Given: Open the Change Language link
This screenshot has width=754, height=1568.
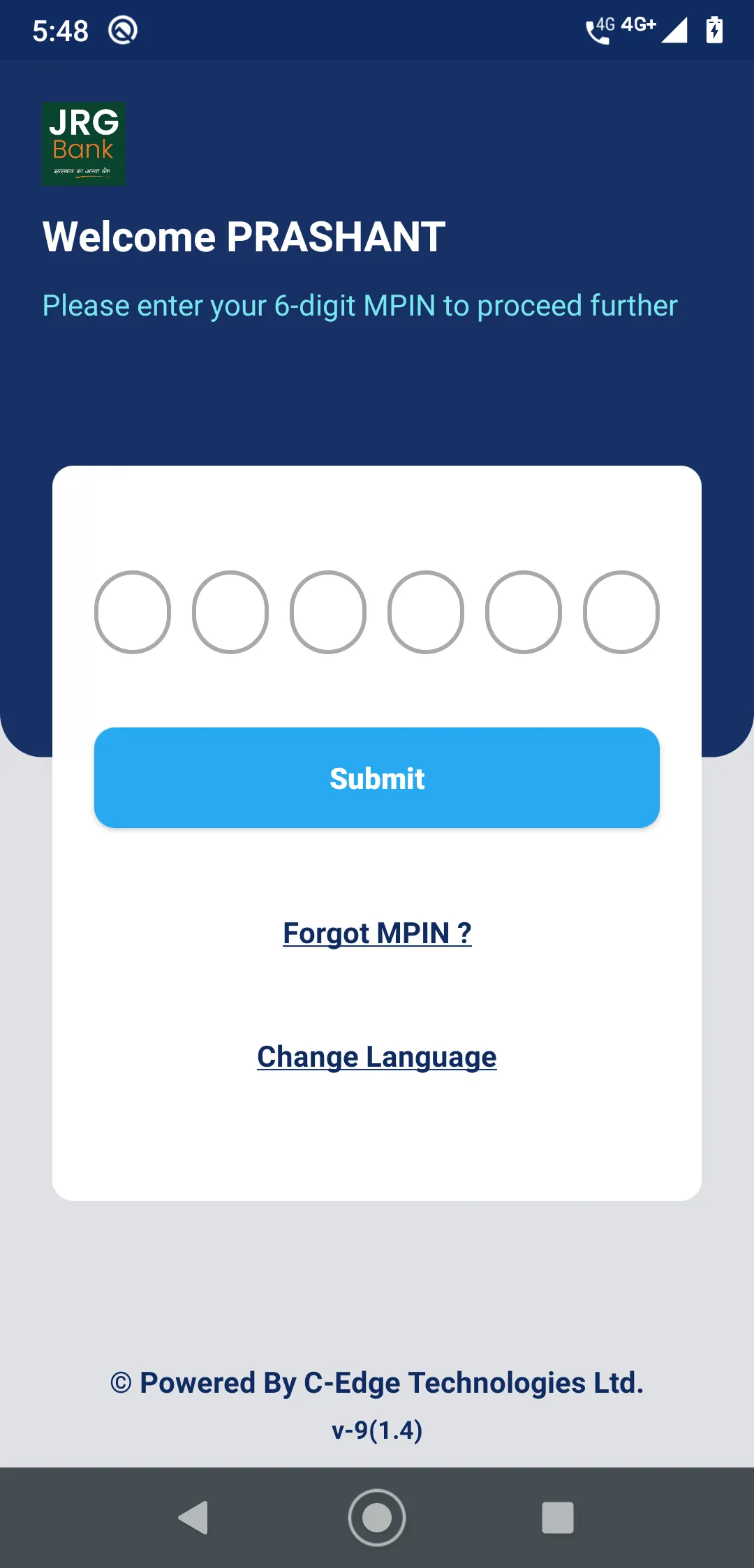Looking at the screenshot, I should tap(377, 1057).
